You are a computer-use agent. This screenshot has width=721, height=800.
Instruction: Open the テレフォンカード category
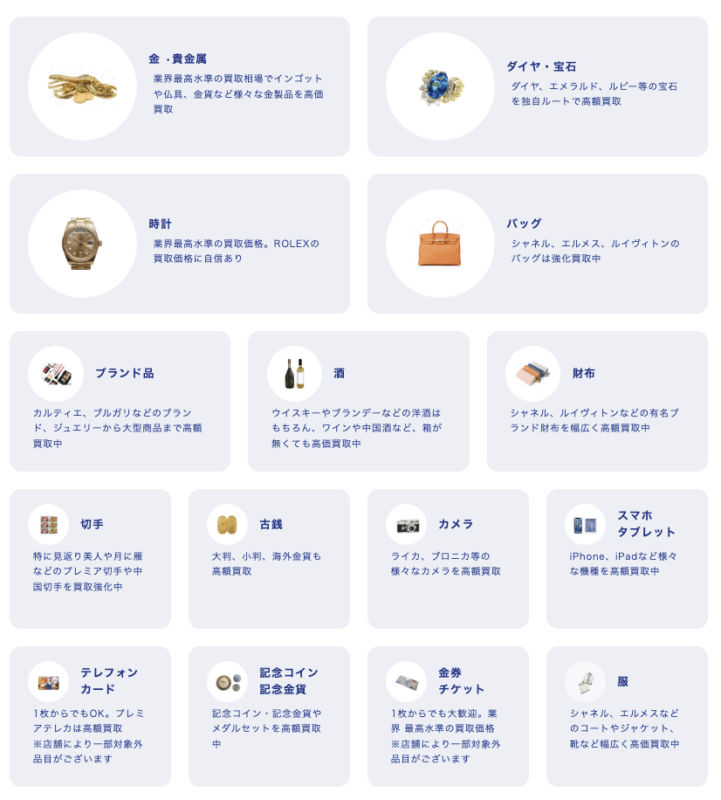(90, 716)
